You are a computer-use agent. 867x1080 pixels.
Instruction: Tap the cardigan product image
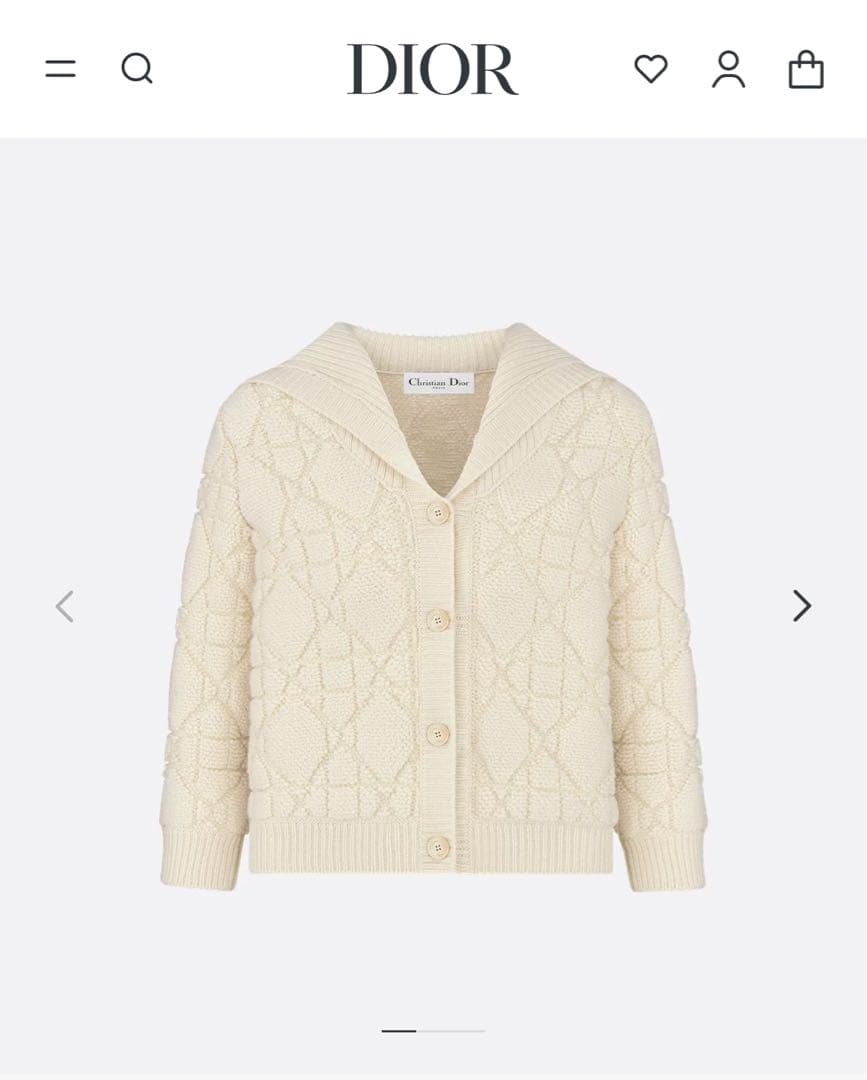tap(433, 605)
